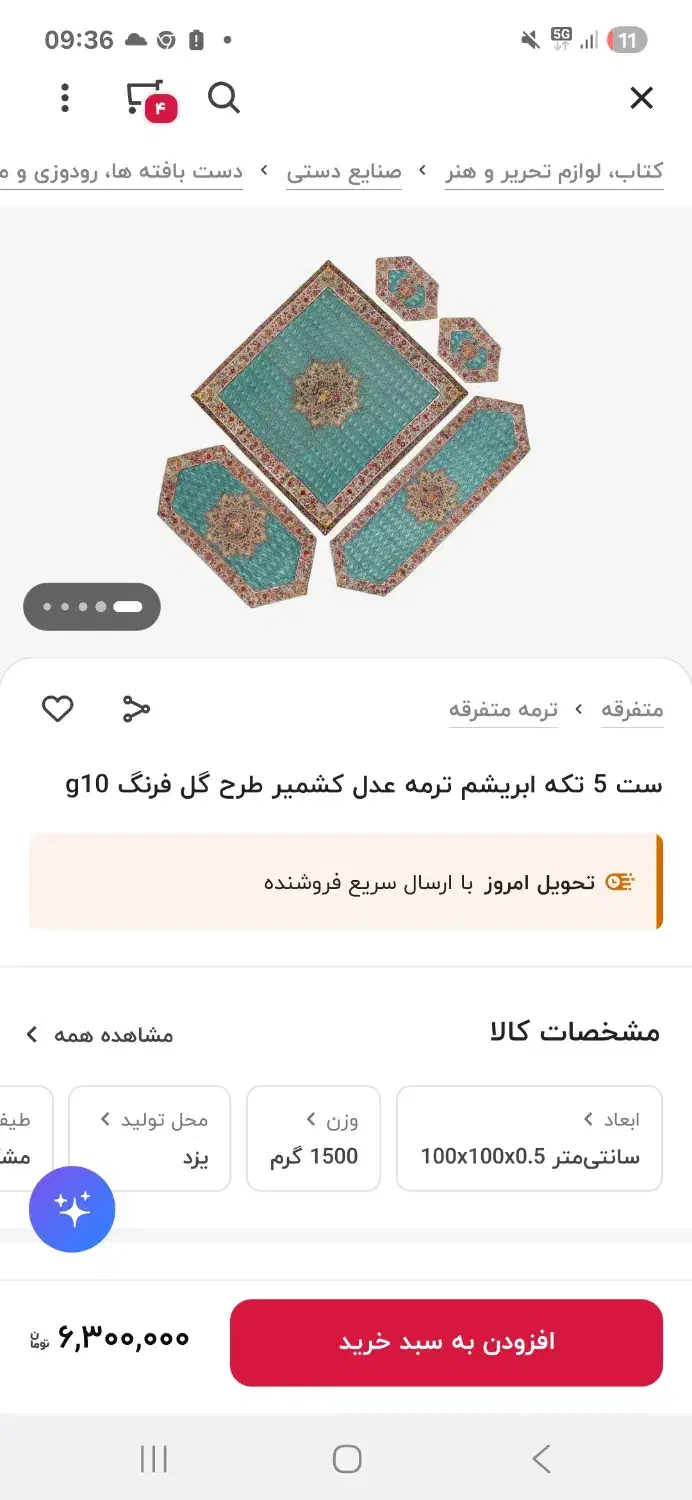Open the متفرقه category link

[632, 709]
